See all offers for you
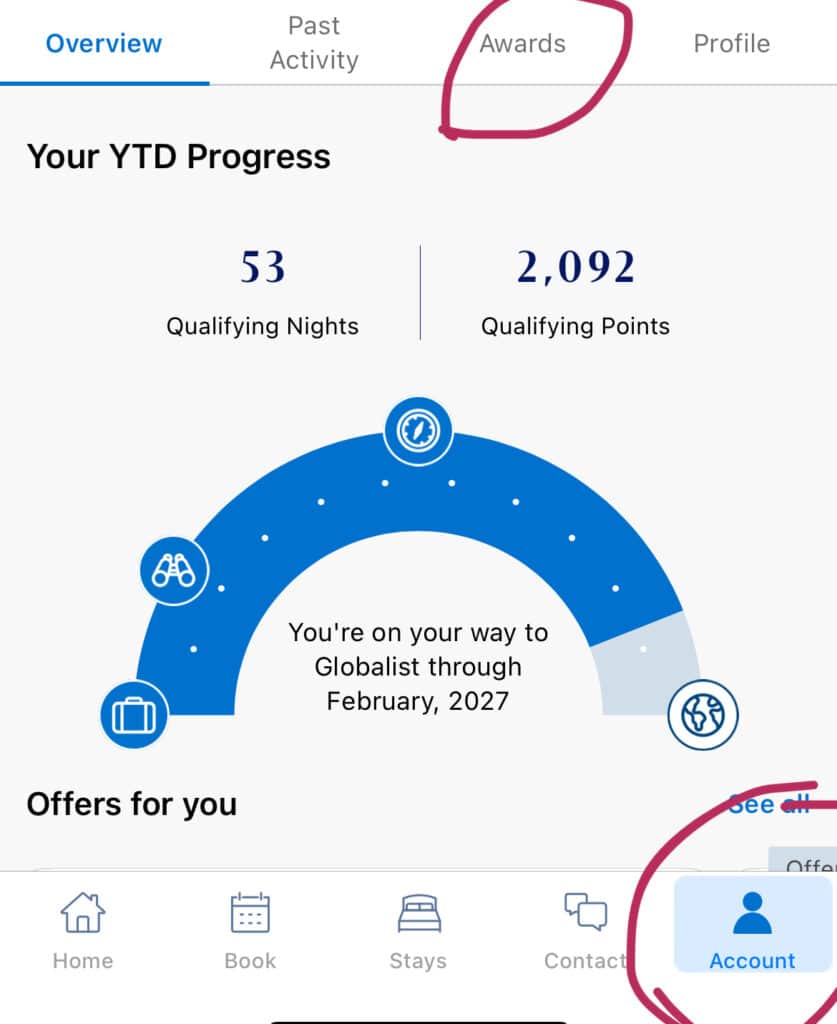 pyautogui.click(x=768, y=804)
